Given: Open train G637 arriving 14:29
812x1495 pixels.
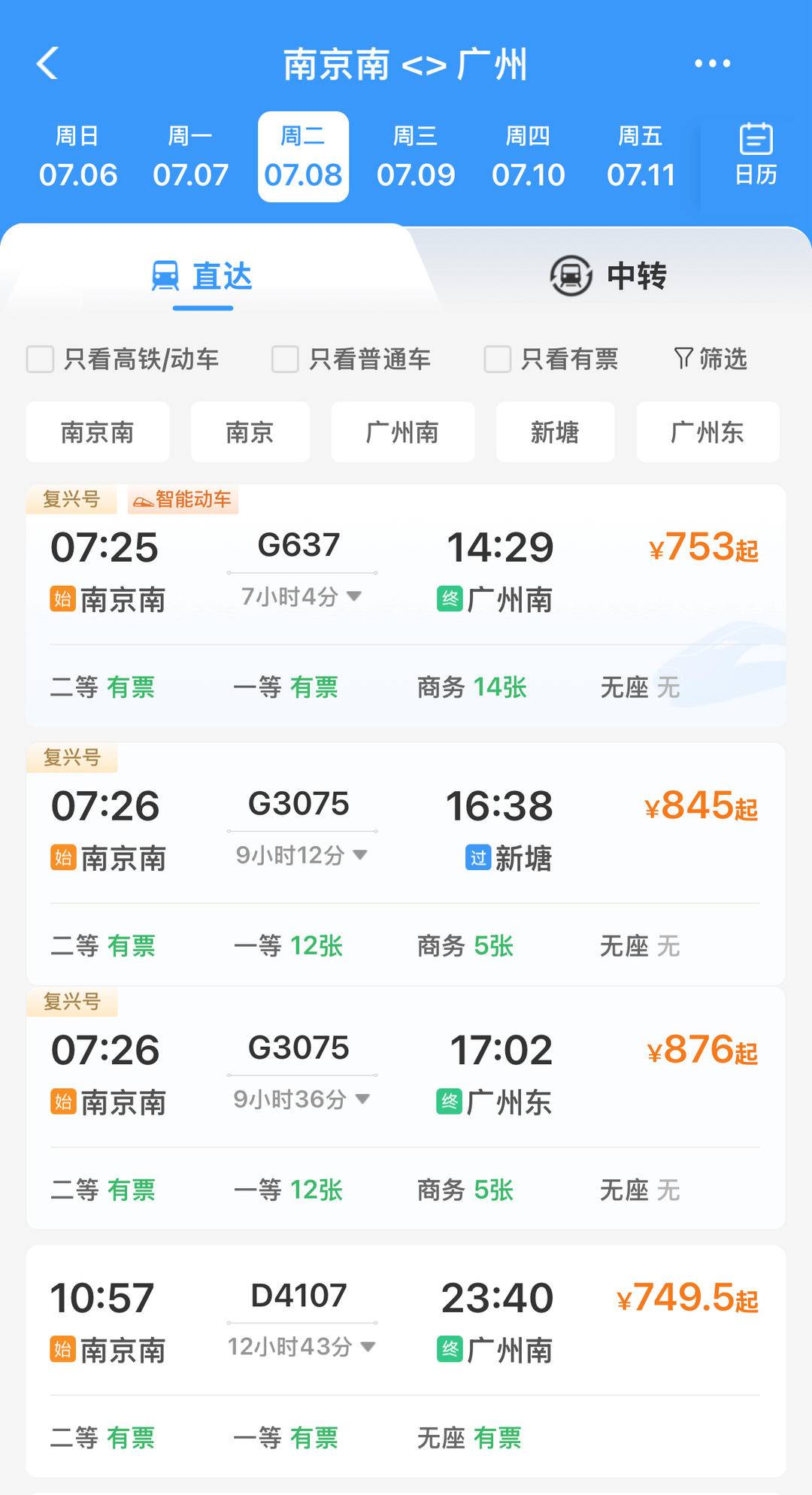Looking at the screenshot, I should click(x=406, y=605).
